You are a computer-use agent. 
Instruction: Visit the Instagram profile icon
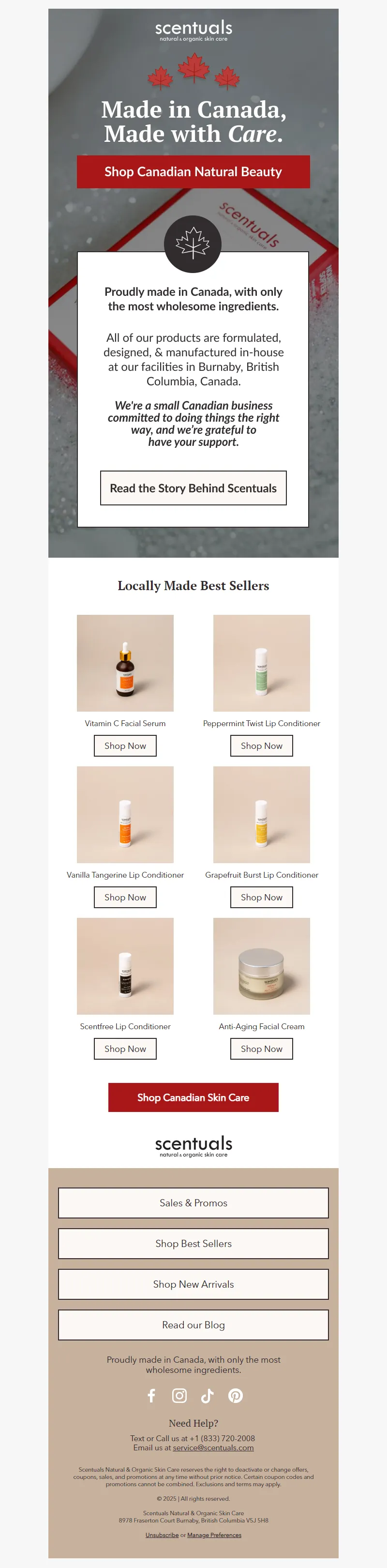[179, 1395]
